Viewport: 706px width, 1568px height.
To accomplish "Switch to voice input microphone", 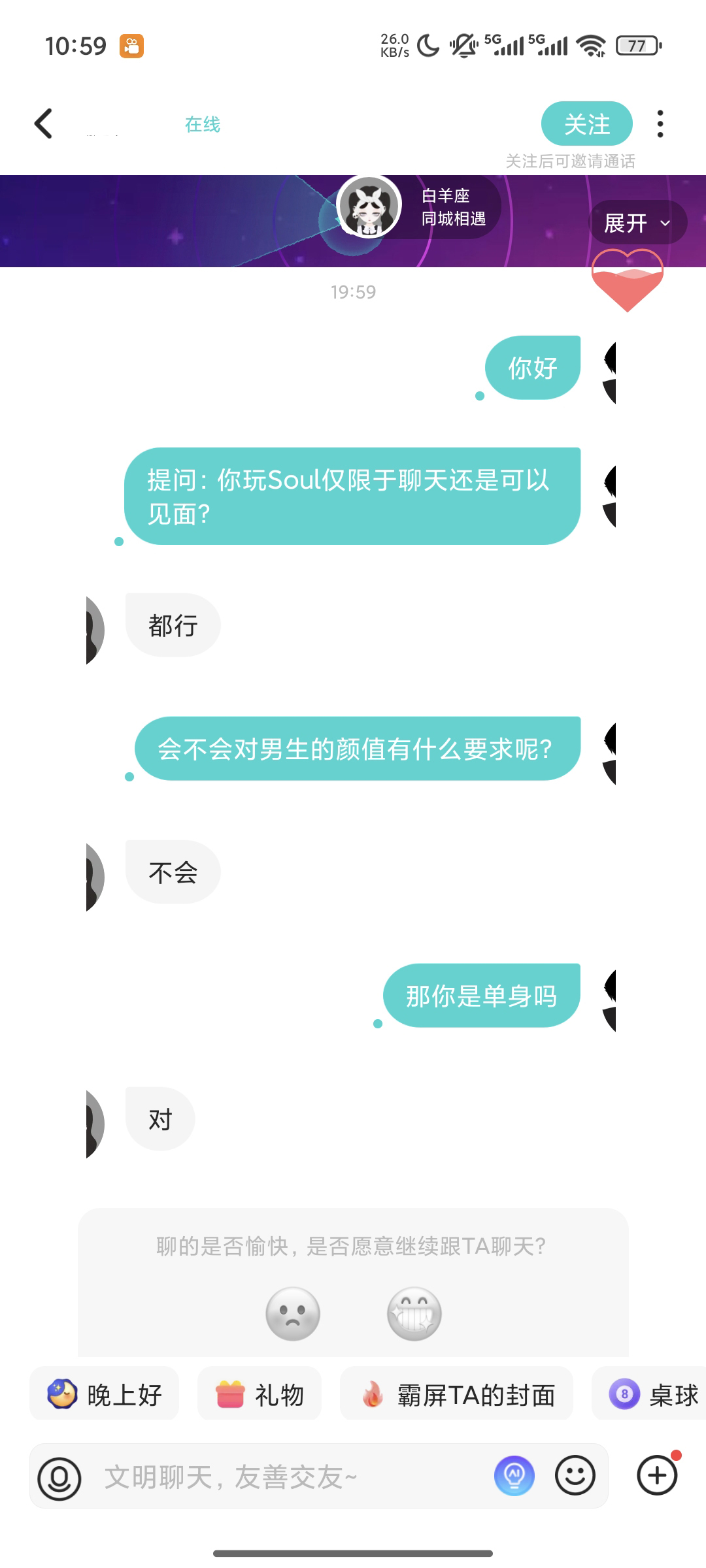I will point(59,1477).
